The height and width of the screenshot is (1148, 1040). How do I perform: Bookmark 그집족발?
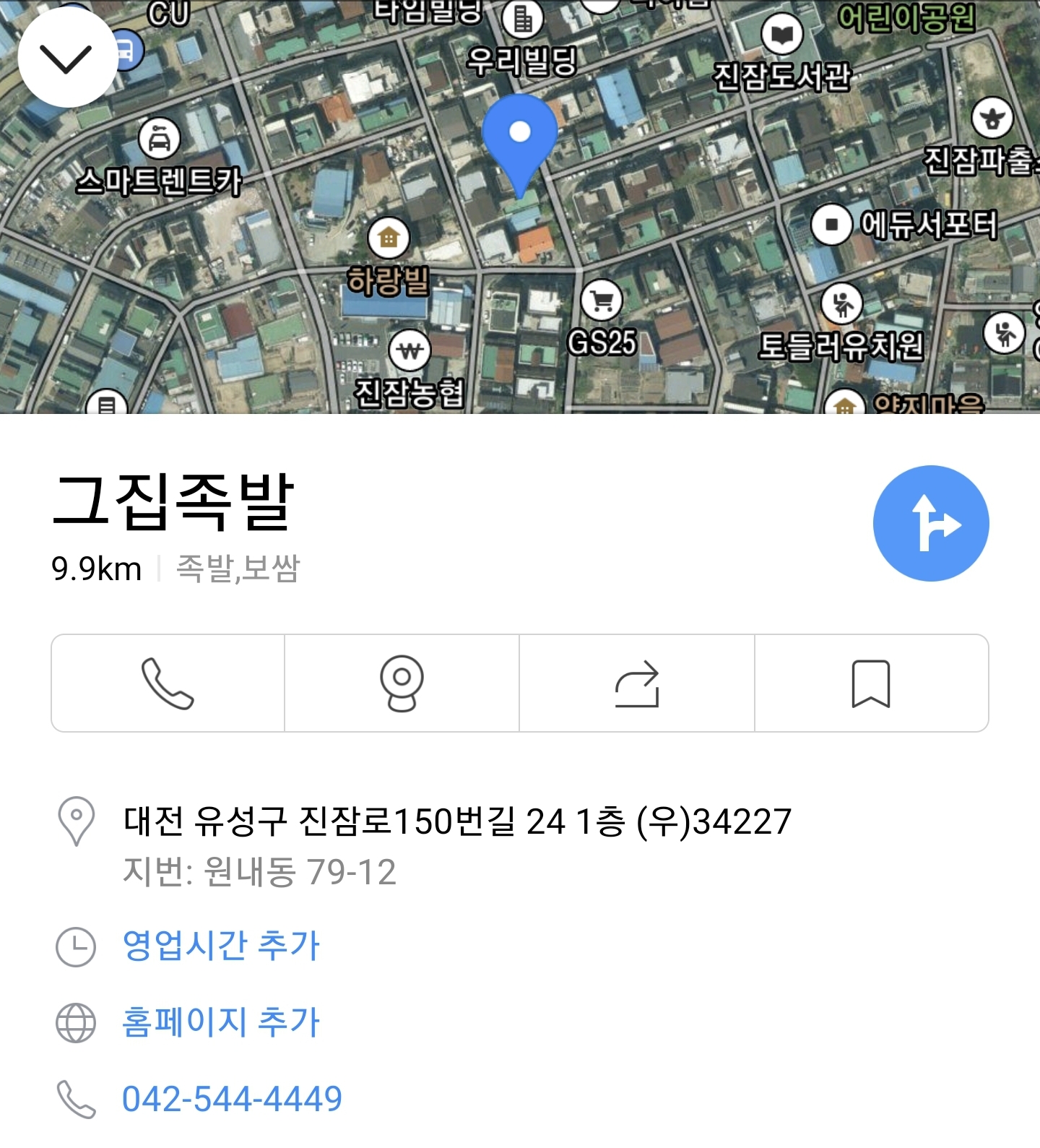click(871, 683)
